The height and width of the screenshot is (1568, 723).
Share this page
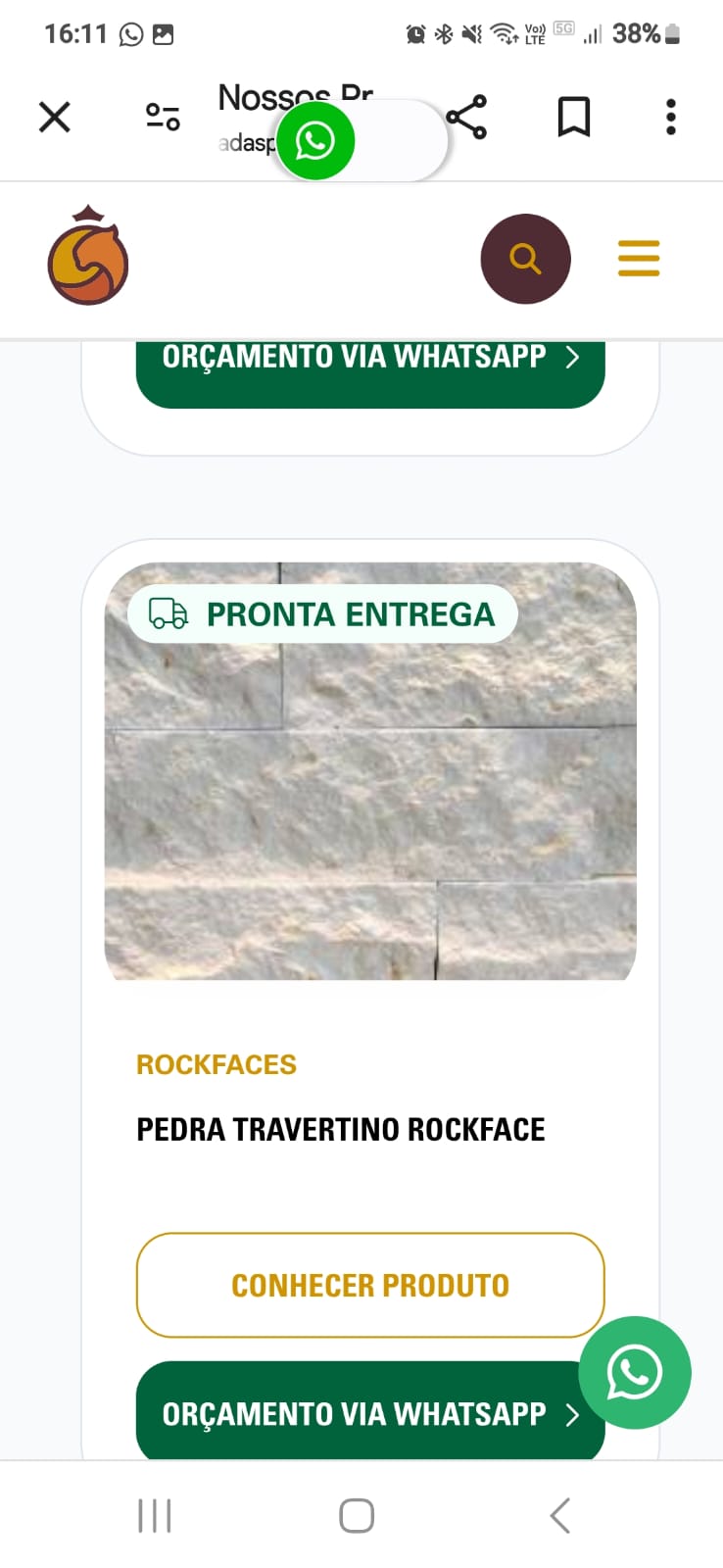click(467, 118)
